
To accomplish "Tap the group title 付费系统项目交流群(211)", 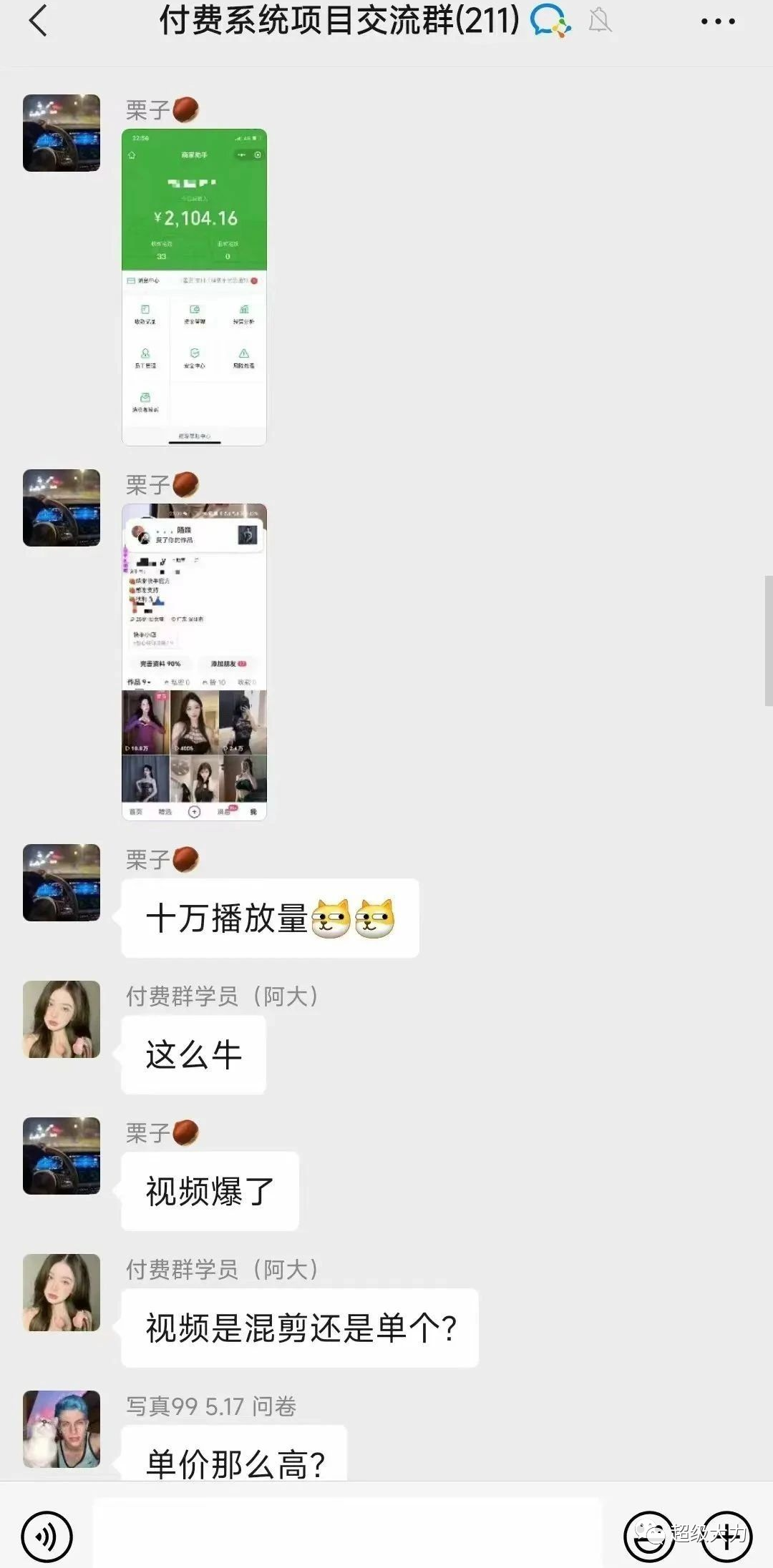I will [x=336, y=21].
